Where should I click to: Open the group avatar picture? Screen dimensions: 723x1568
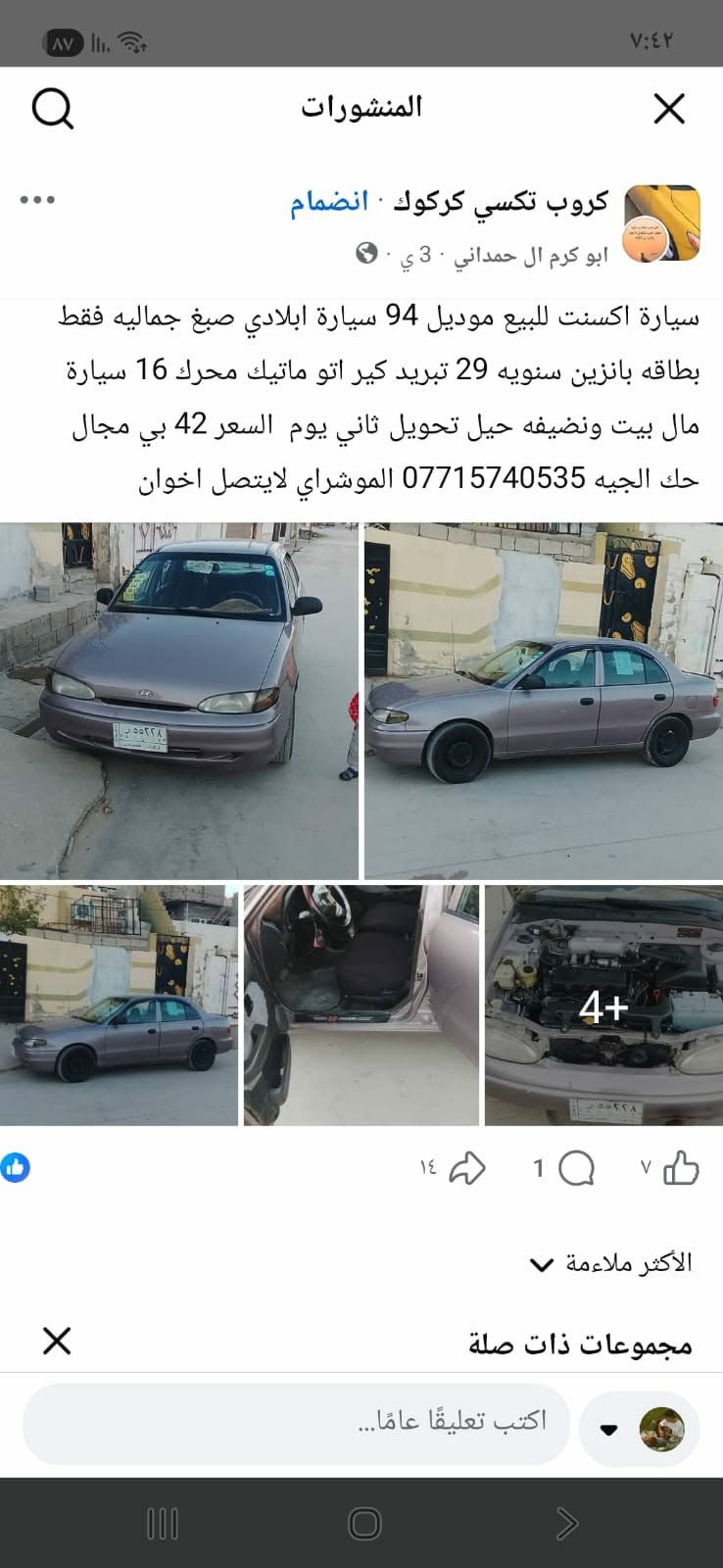click(662, 223)
